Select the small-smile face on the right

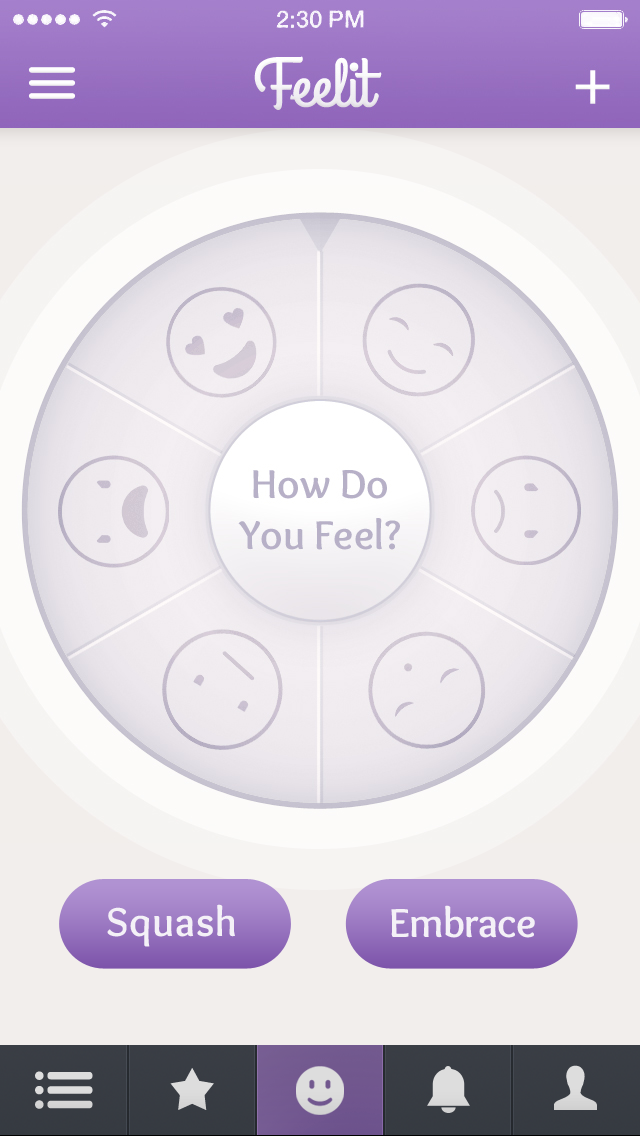526,510
